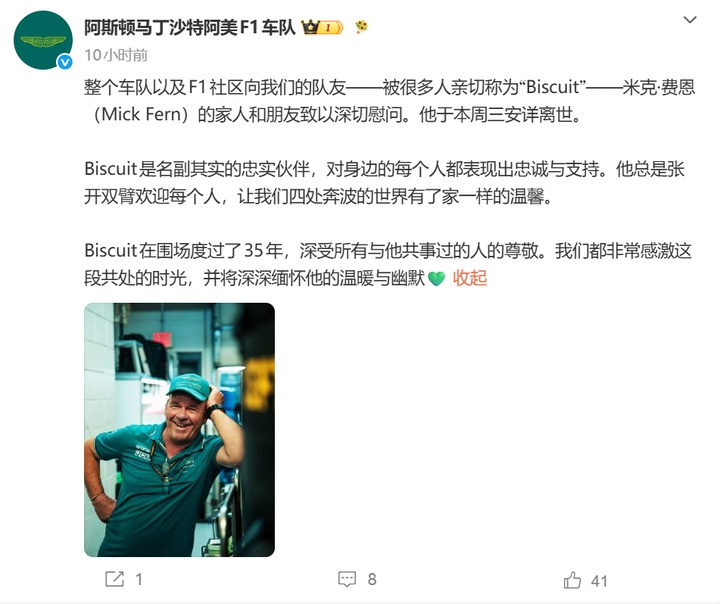This screenshot has width=720, height=604.
Task: Collapse the post text with 收起
Action: (x=469, y=278)
